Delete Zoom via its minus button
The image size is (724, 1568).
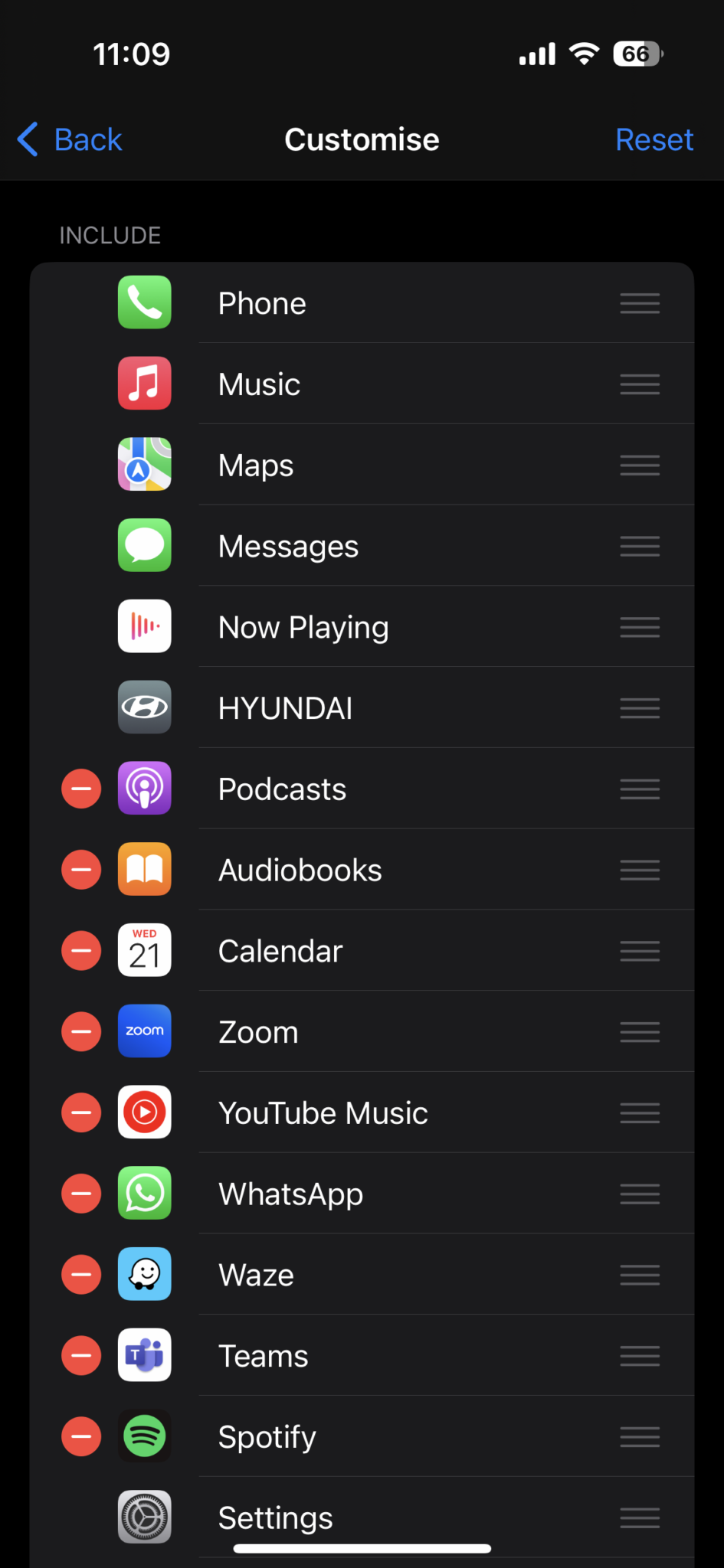[x=81, y=1031]
